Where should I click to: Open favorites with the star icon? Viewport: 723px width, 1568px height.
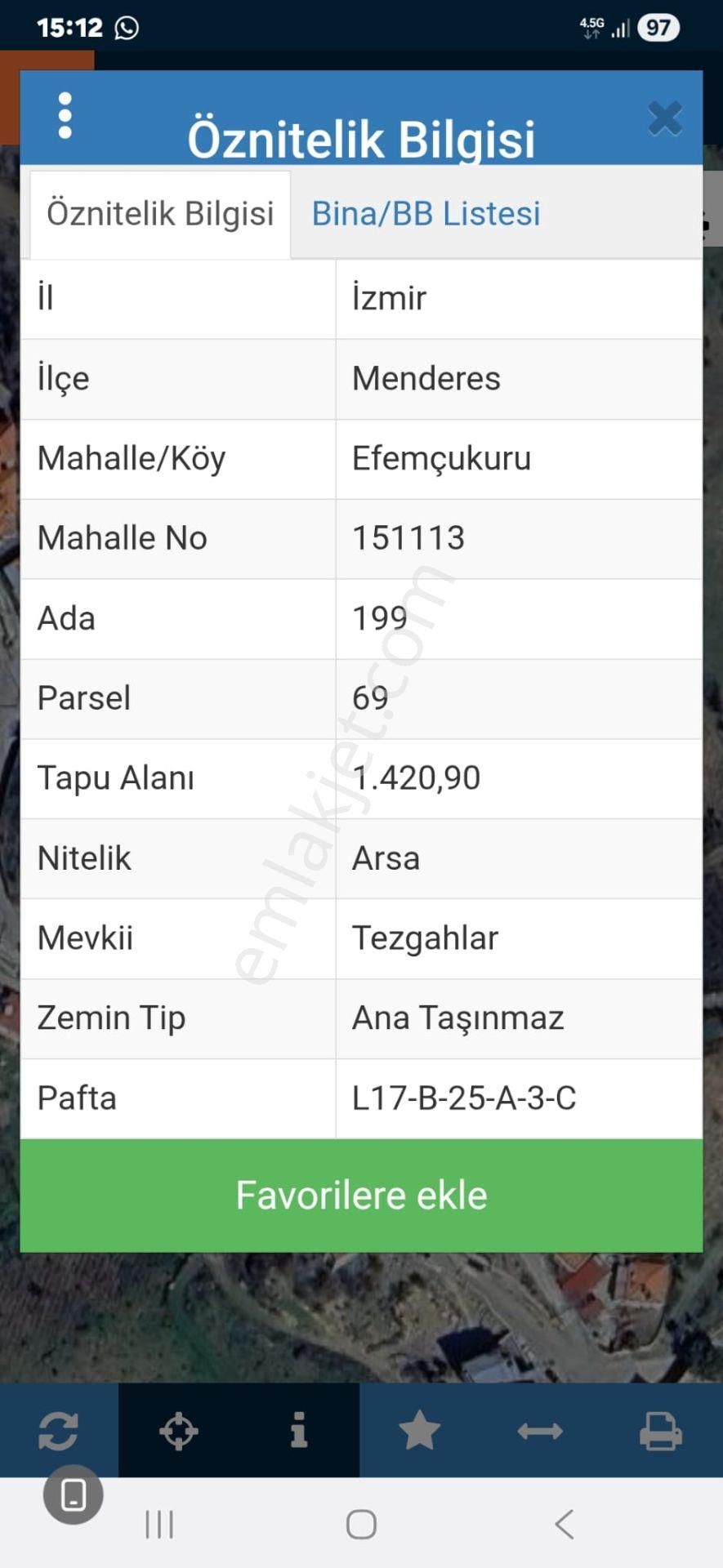pos(419,1430)
